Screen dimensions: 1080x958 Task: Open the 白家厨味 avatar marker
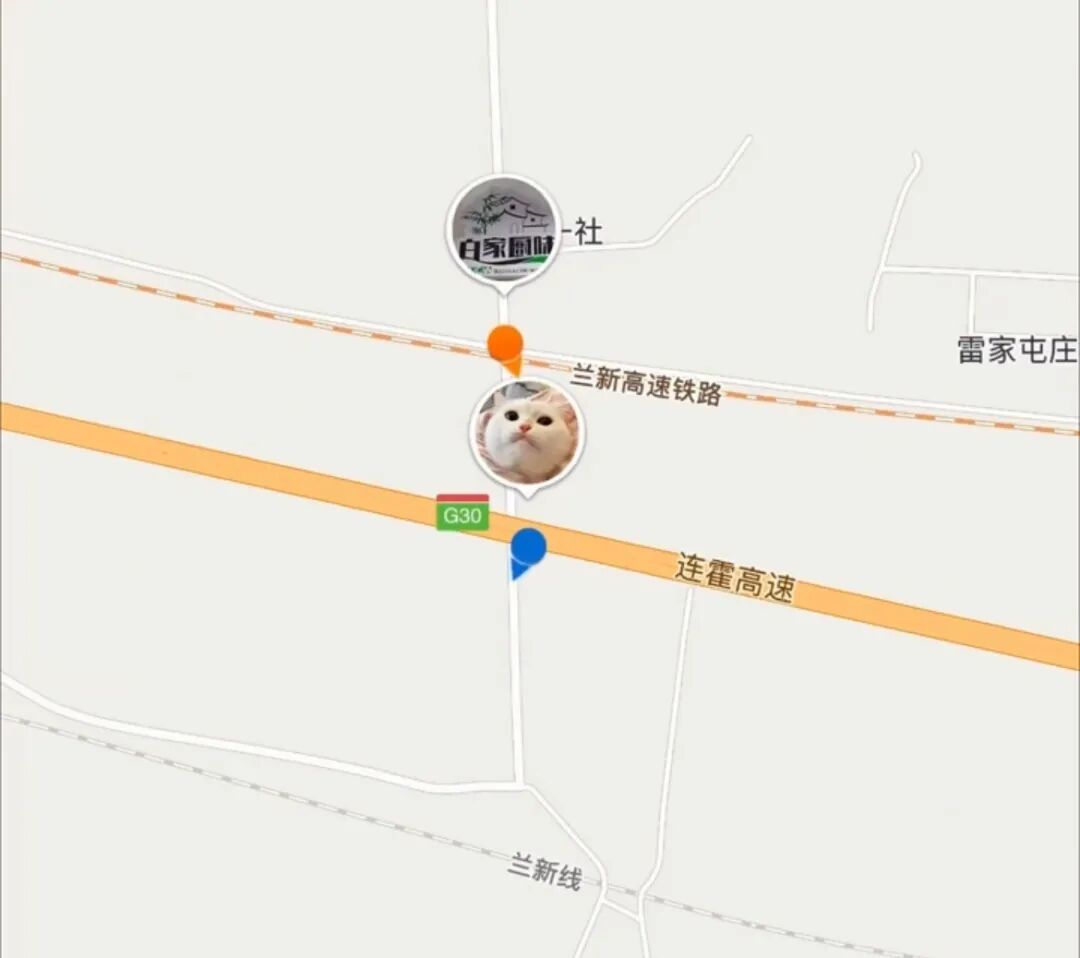coord(504,231)
